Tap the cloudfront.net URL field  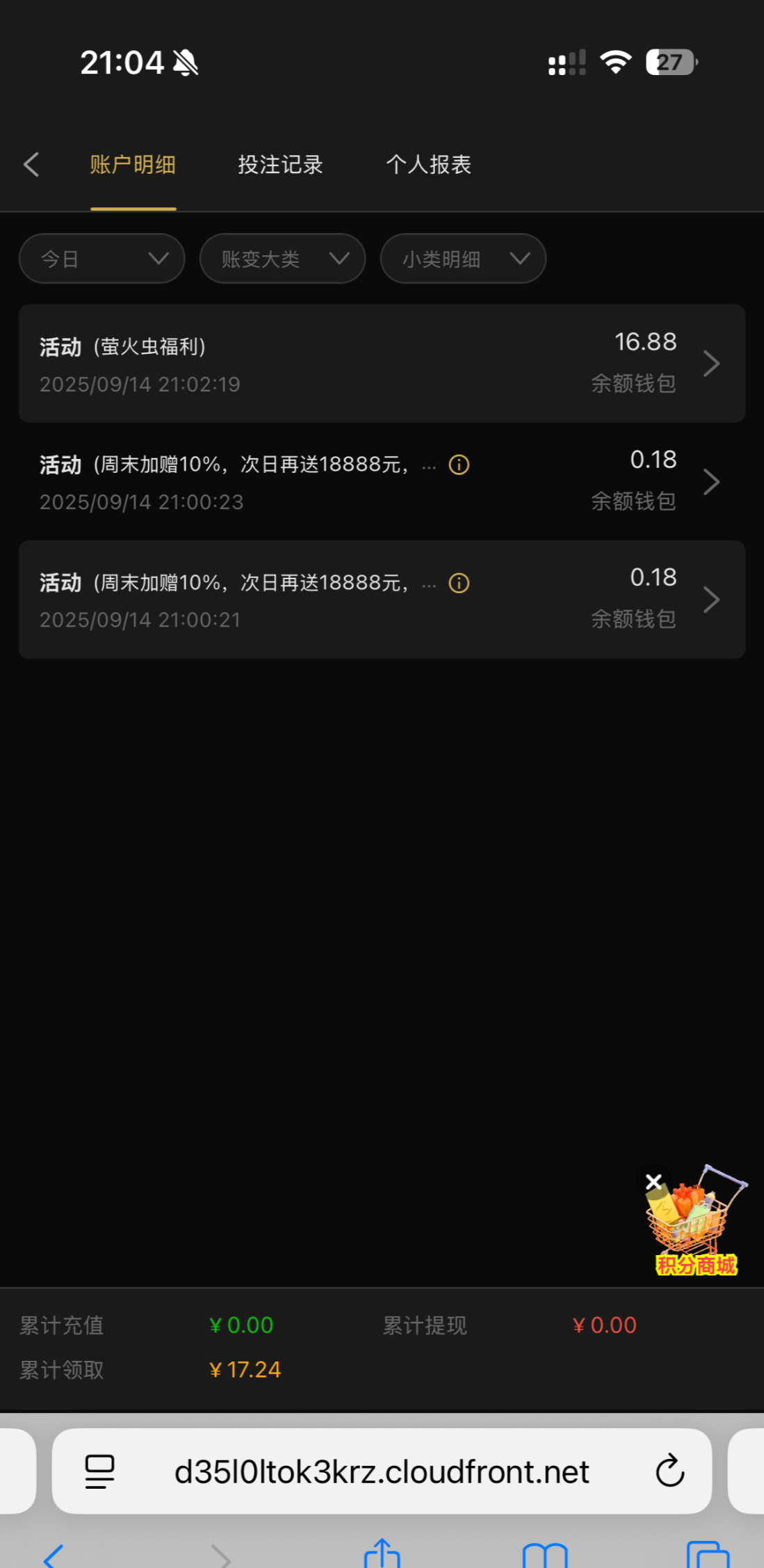(x=382, y=1472)
